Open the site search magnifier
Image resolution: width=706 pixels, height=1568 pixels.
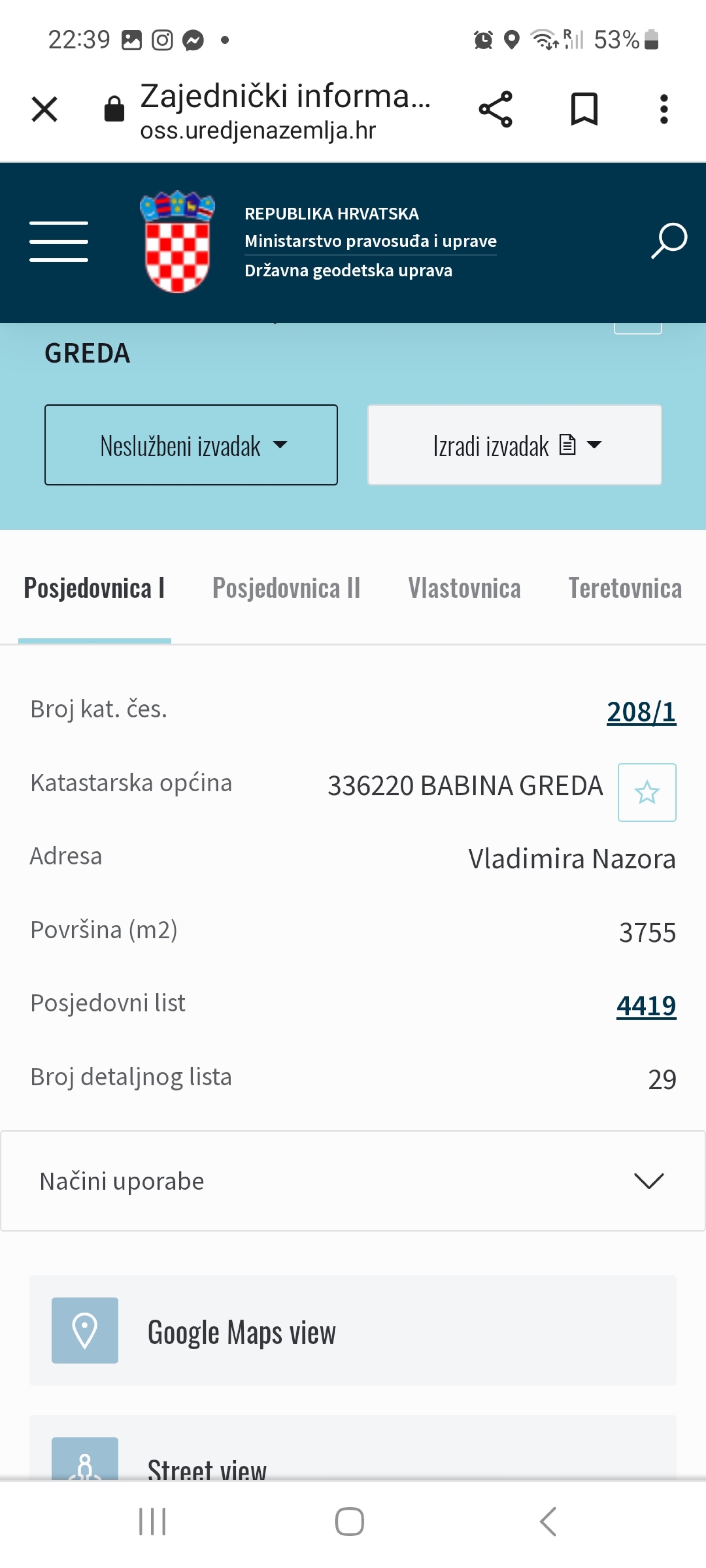coord(669,241)
